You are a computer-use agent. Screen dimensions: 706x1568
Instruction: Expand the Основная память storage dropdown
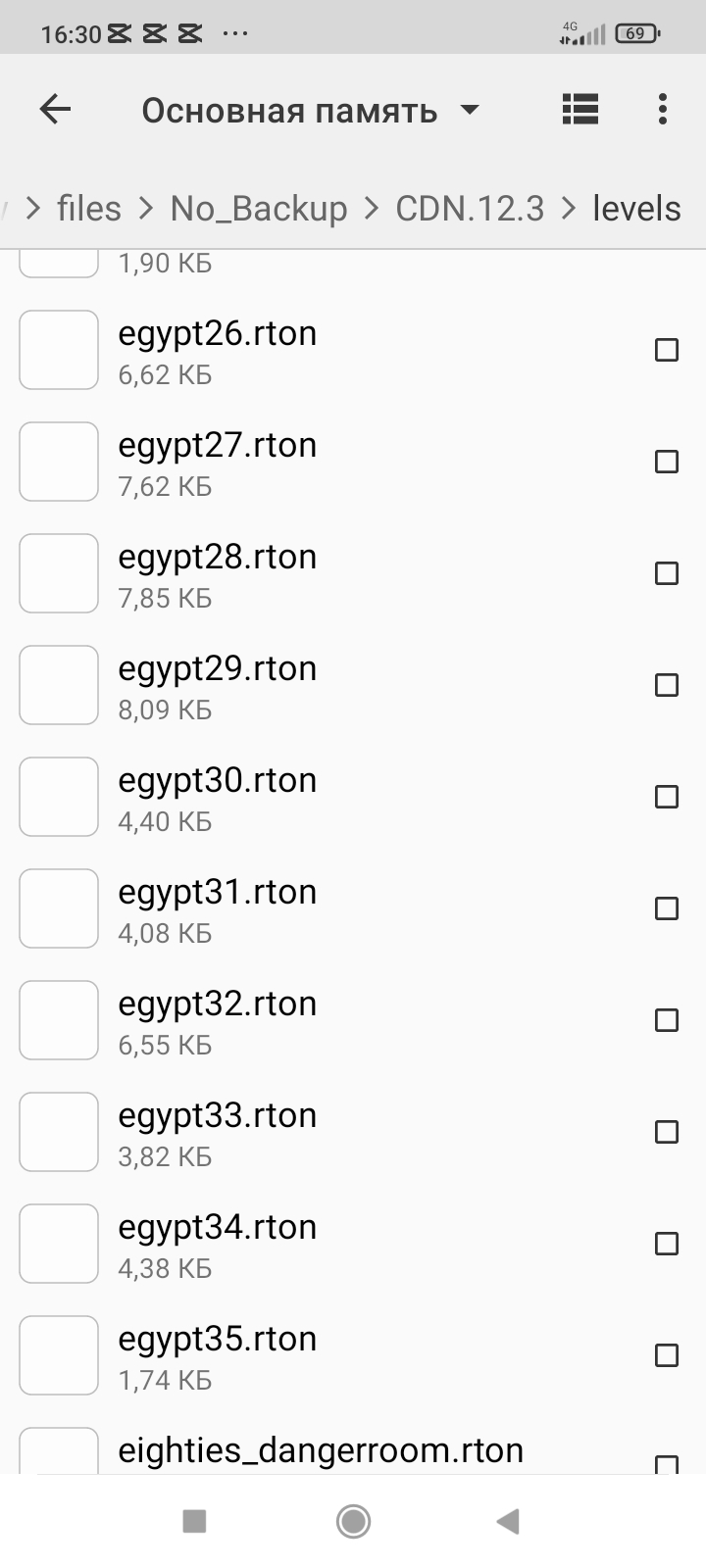click(x=311, y=110)
